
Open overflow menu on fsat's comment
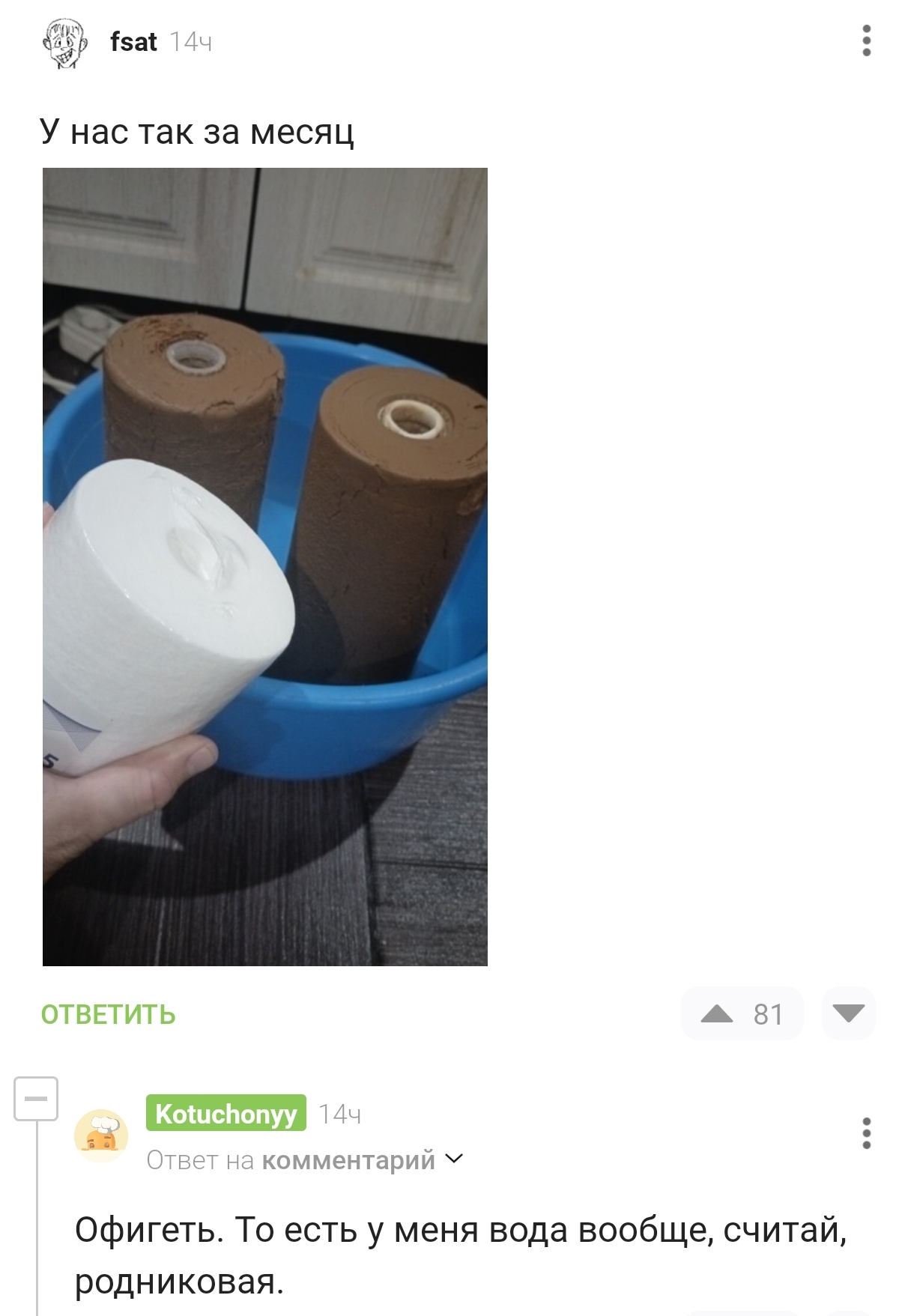[866, 40]
